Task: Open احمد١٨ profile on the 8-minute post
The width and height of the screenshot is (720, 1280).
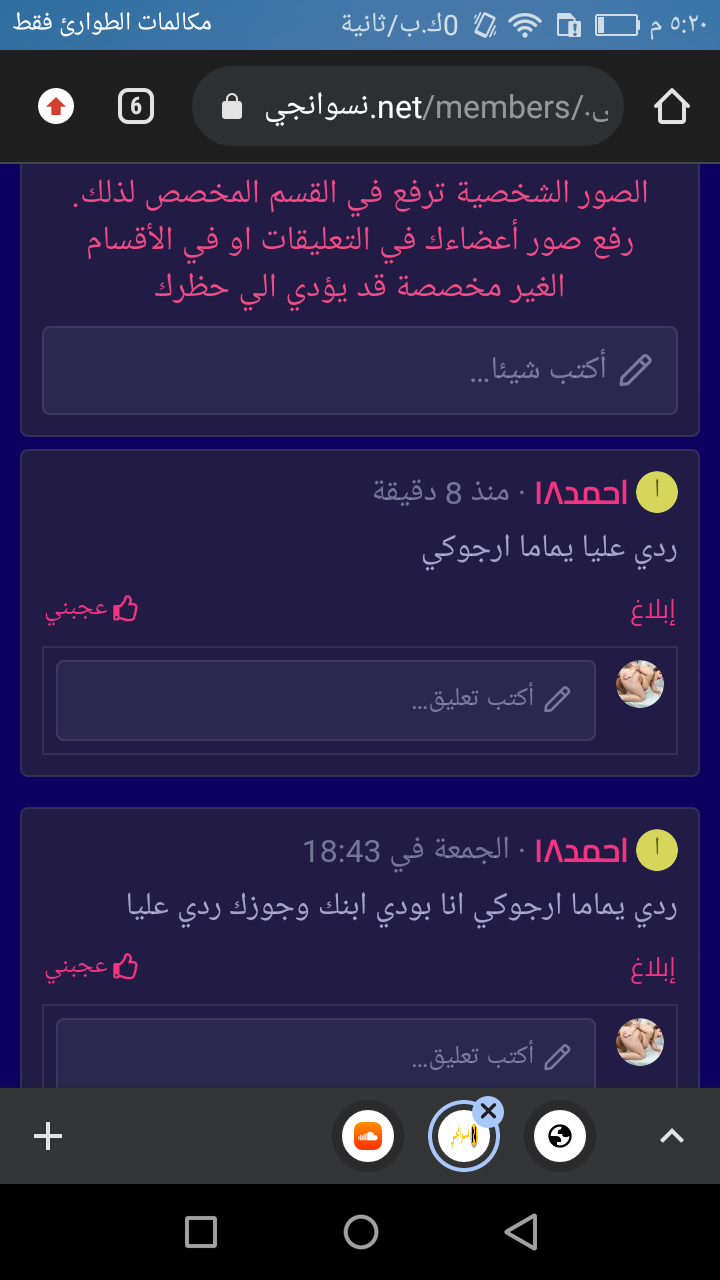Action: tap(582, 492)
